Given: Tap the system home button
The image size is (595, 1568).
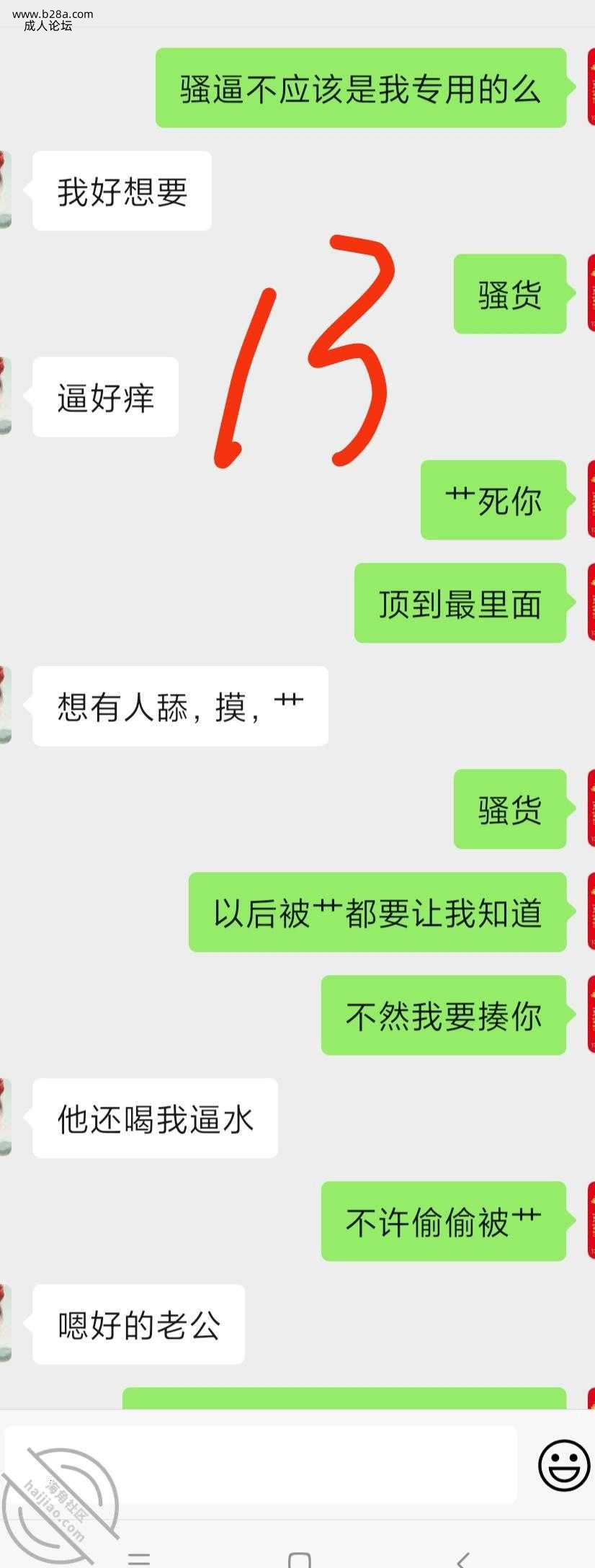Looking at the screenshot, I should click(299, 1559).
